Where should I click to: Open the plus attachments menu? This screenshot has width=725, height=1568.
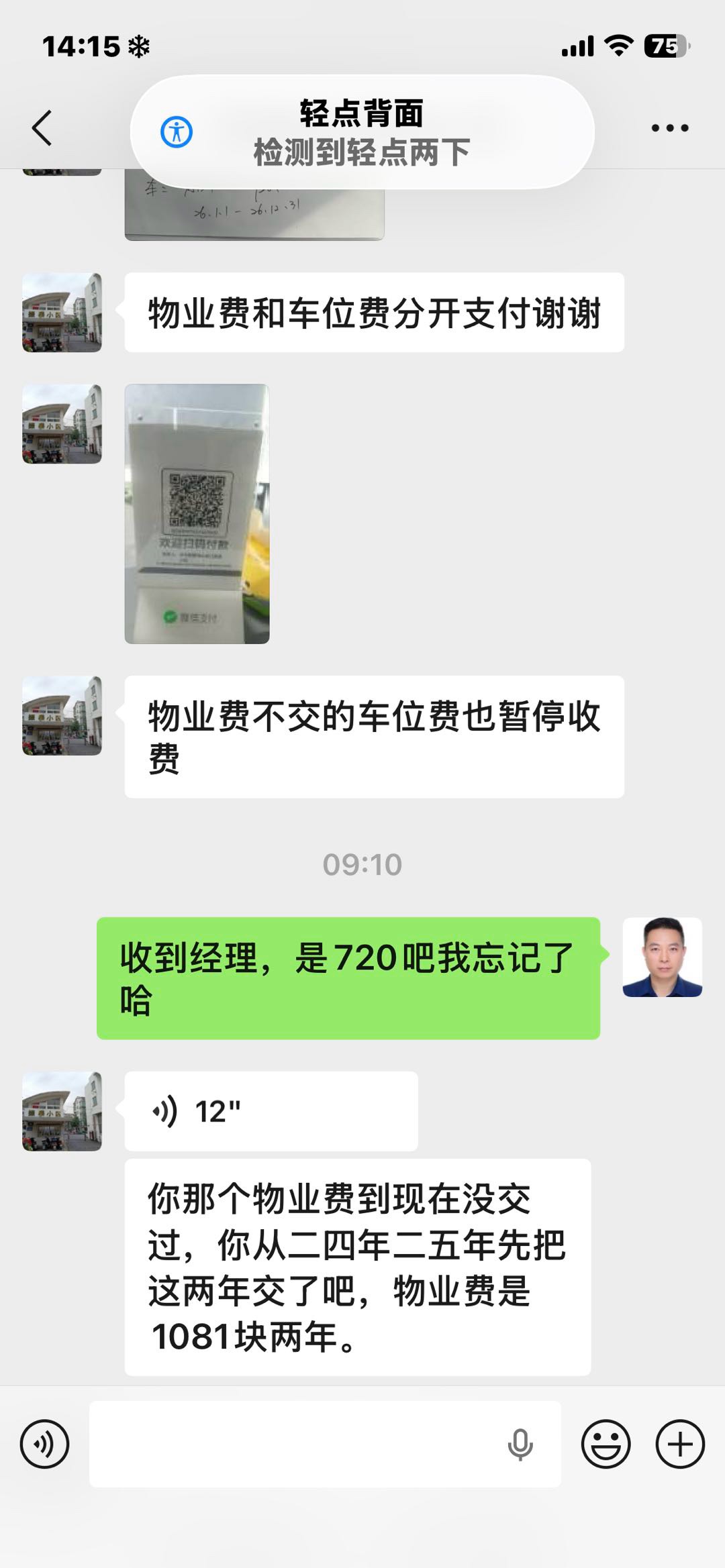coord(679,1444)
